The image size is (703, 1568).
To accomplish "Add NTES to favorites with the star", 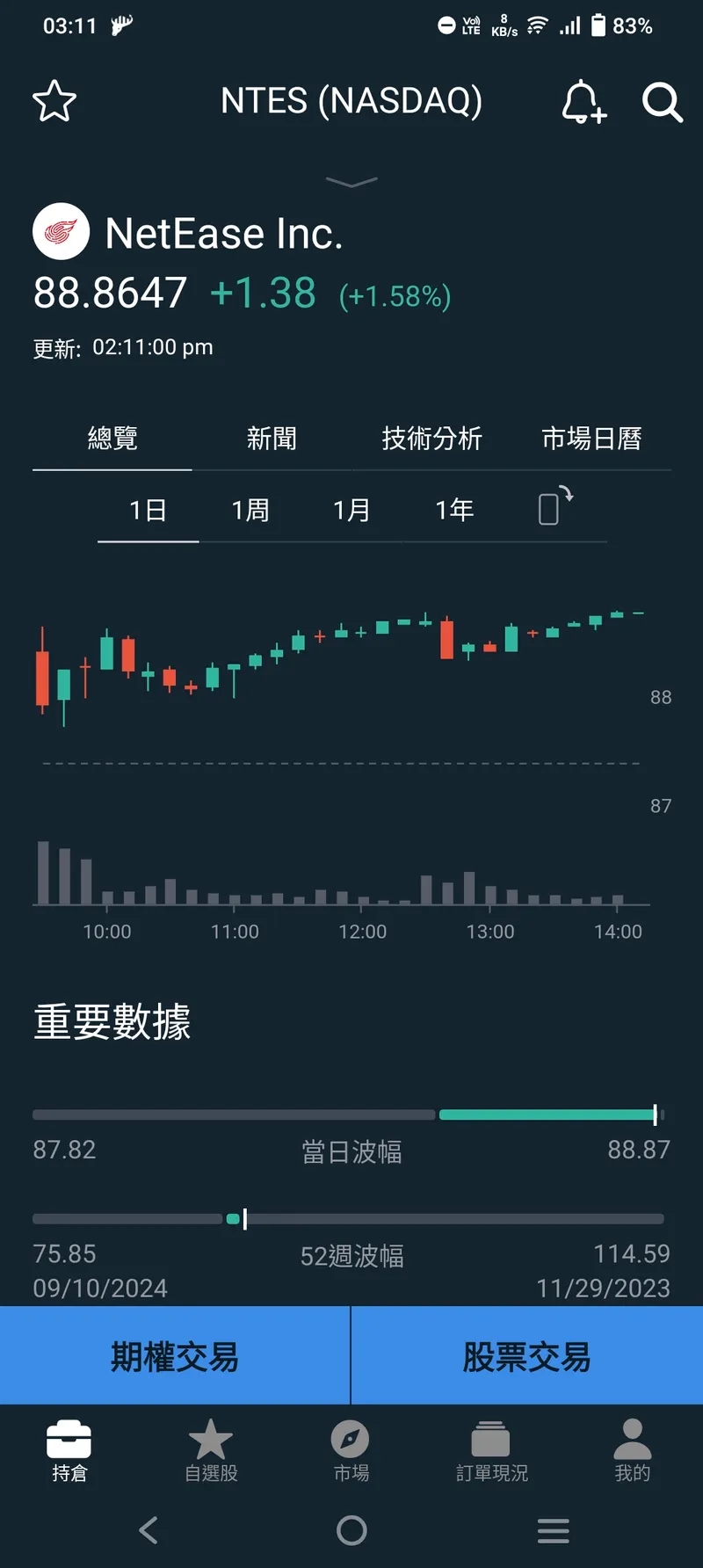I will coord(54,101).
